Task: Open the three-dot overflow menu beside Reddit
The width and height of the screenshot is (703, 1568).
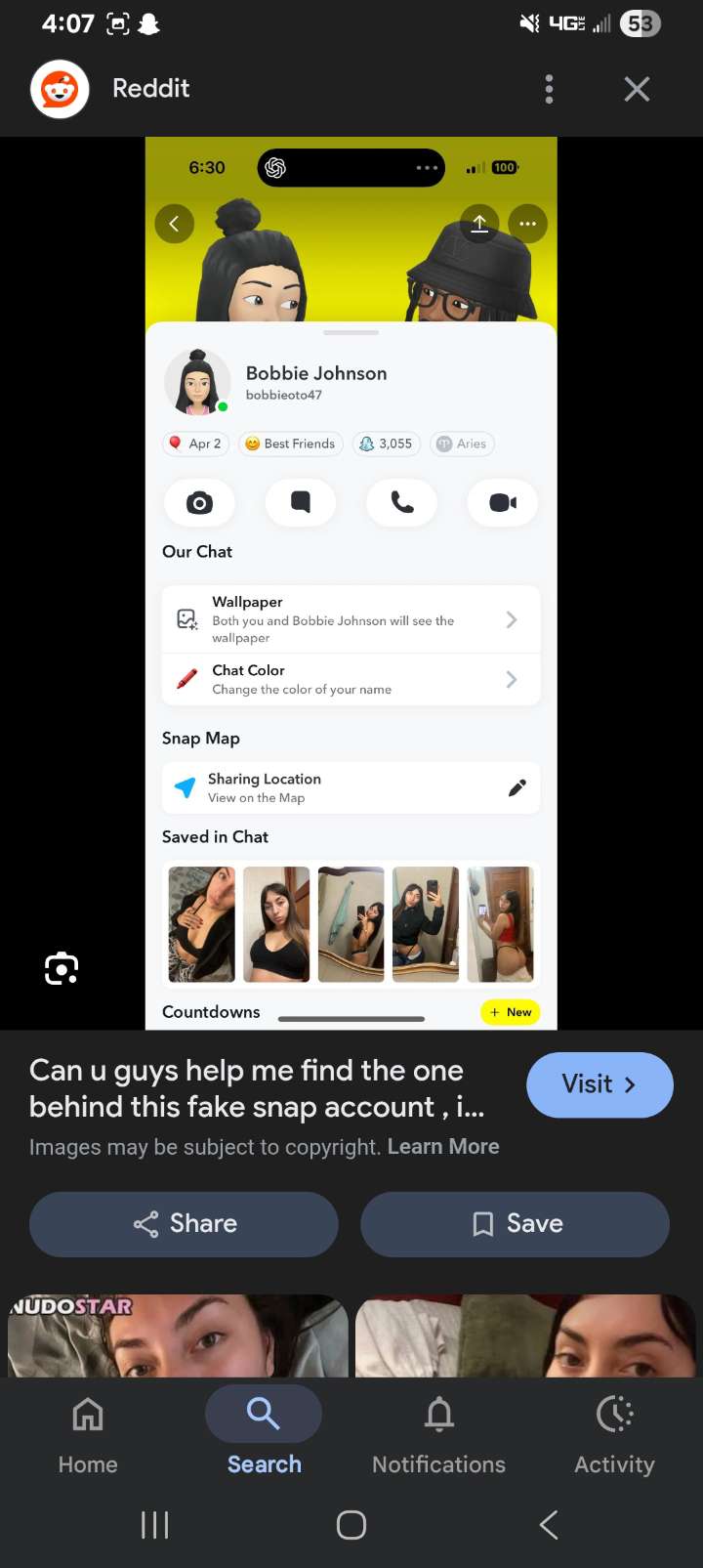Action: click(549, 89)
